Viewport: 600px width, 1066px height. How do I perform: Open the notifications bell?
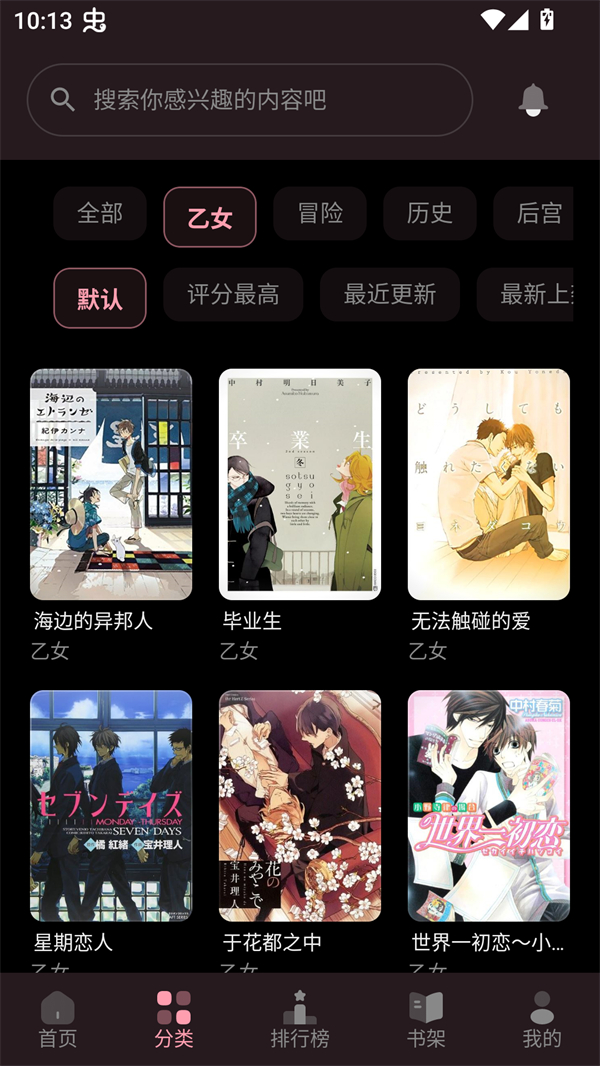pos(533,100)
